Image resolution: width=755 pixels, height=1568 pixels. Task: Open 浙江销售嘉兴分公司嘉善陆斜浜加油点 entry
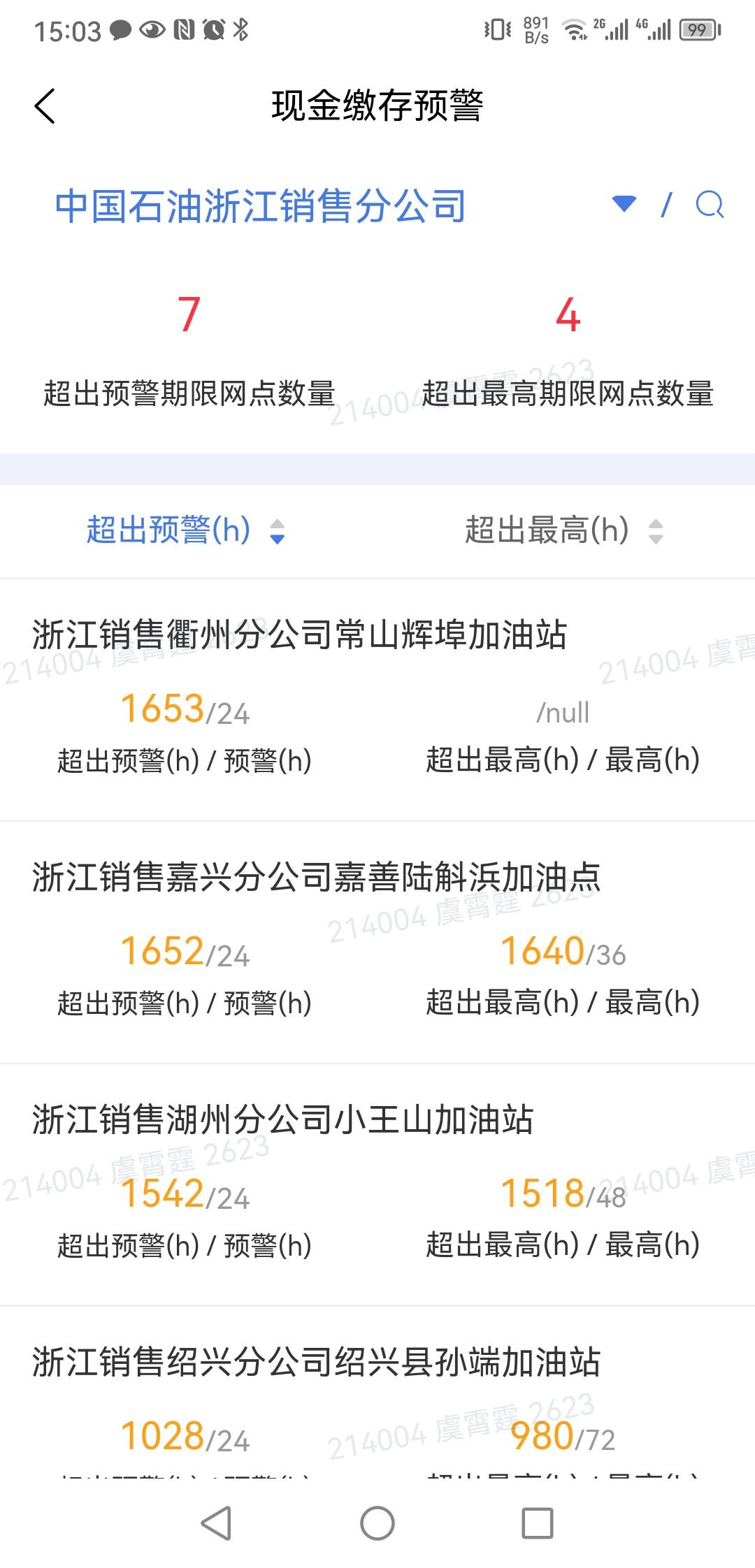point(316,877)
